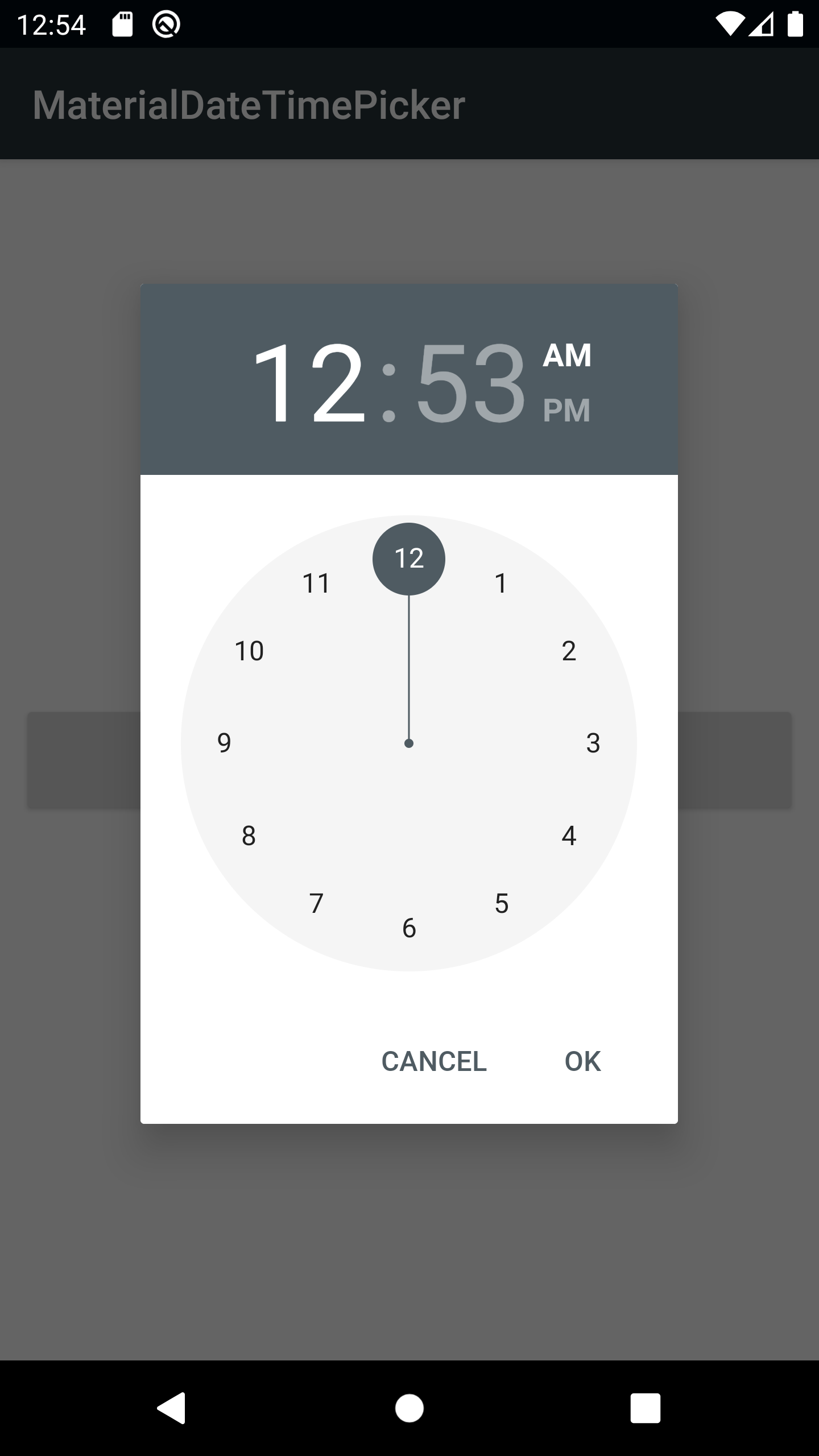
Task: Select the hour 12 in the time header
Action: click(309, 382)
